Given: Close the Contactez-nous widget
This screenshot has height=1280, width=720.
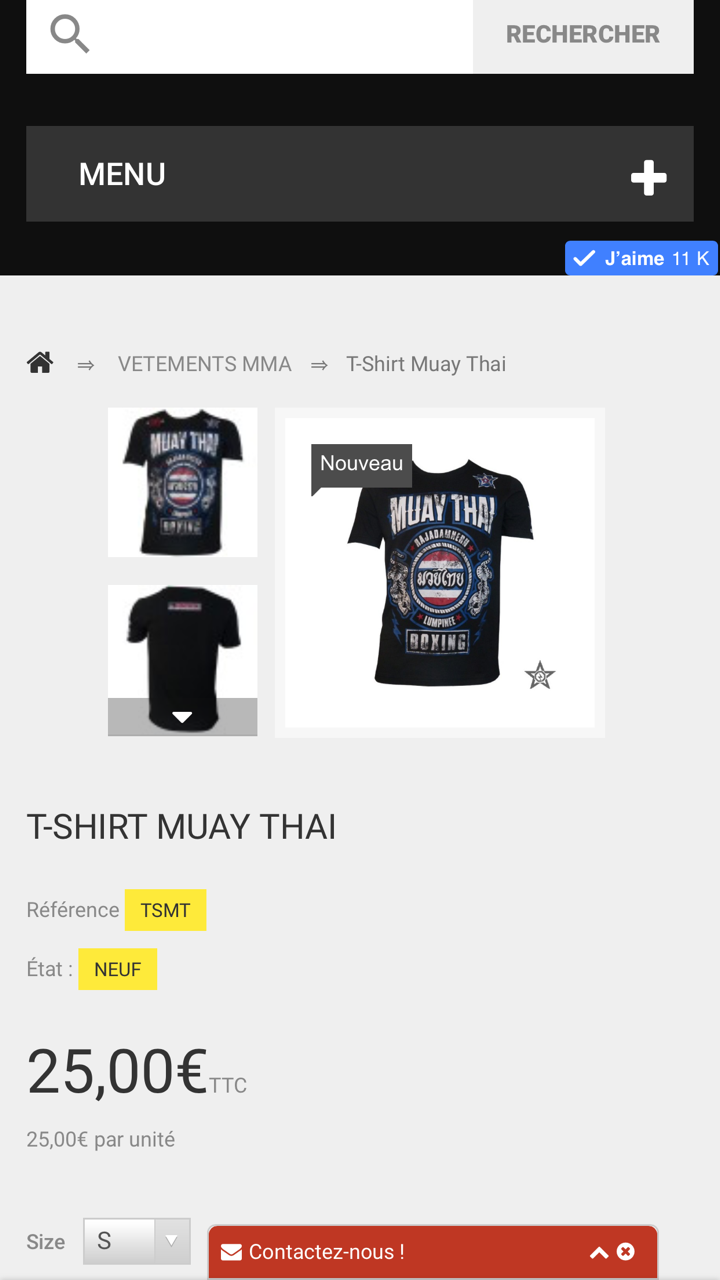Looking at the screenshot, I should coord(626,1252).
